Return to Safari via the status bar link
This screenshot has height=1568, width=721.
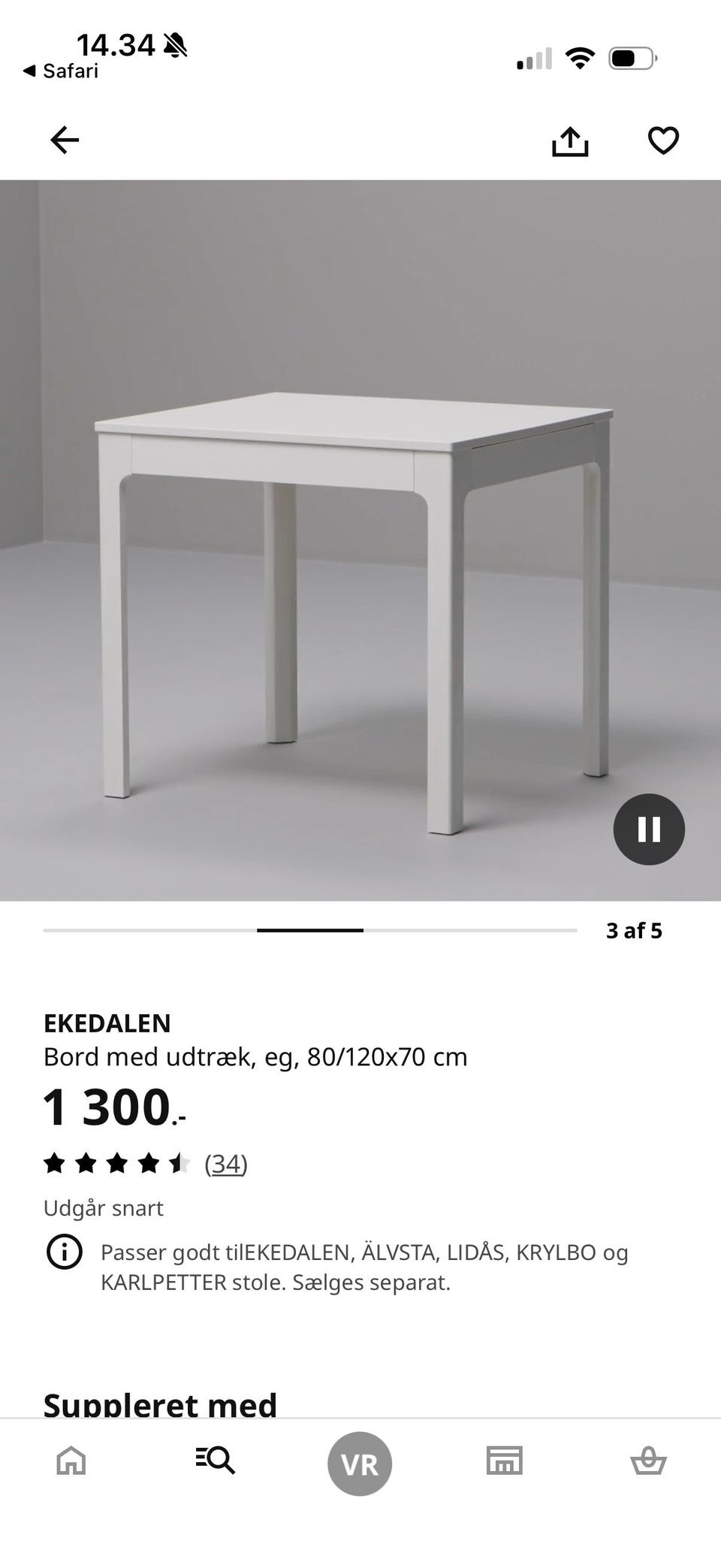point(60,71)
